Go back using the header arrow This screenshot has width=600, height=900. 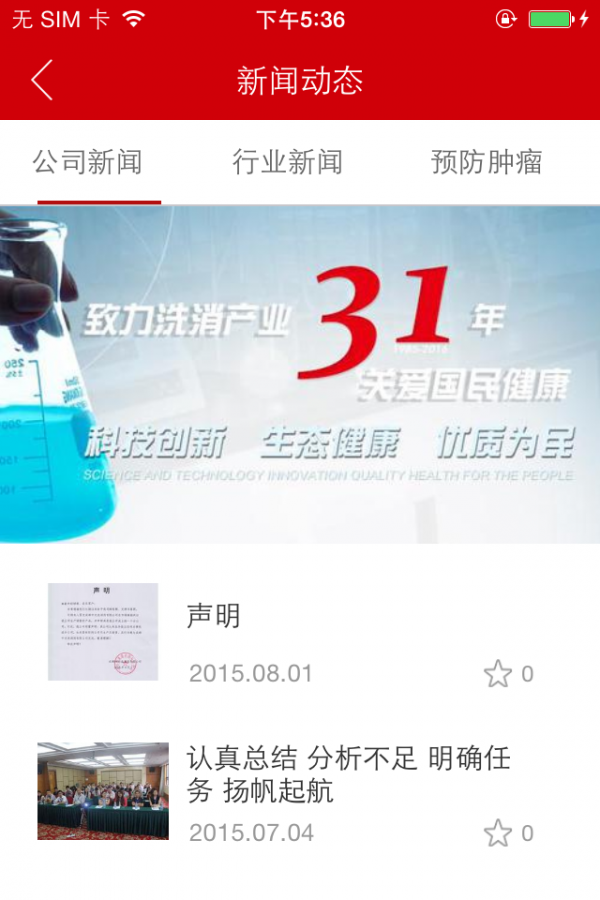point(41,80)
